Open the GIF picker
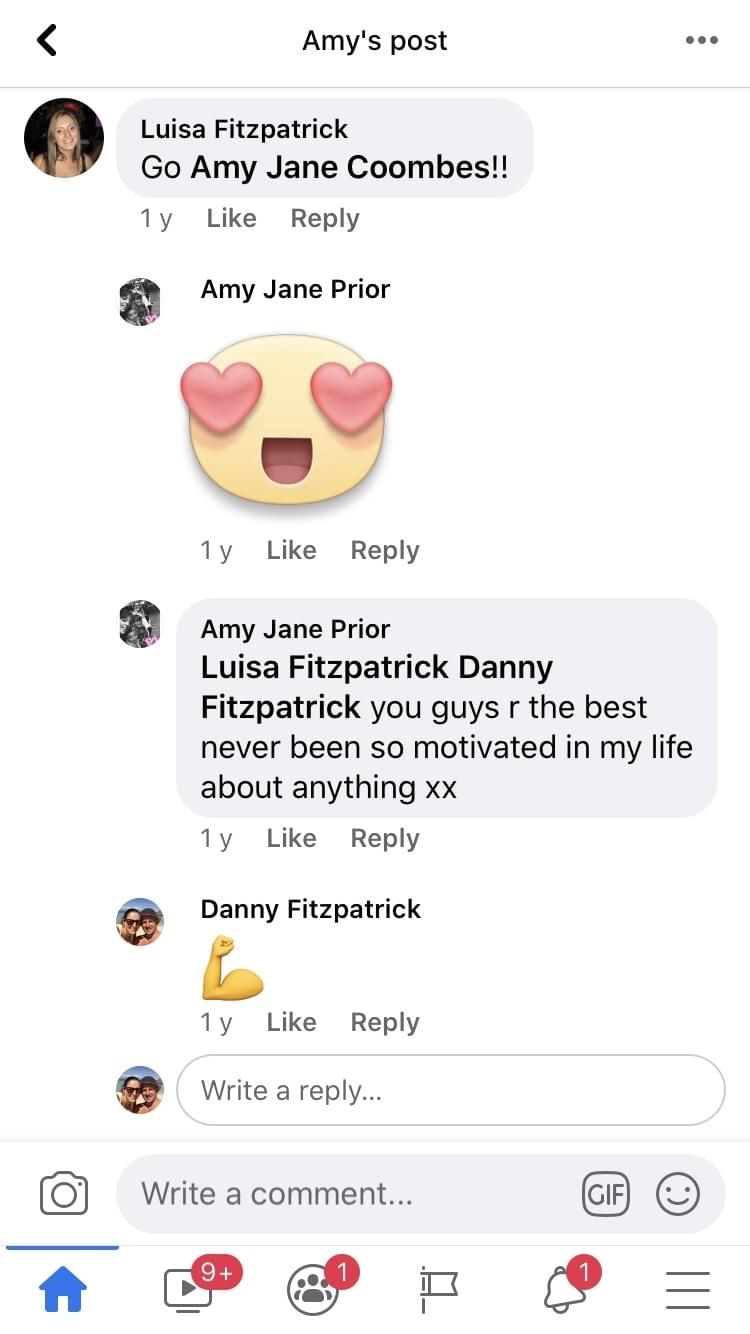 pyautogui.click(x=606, y=1193)
